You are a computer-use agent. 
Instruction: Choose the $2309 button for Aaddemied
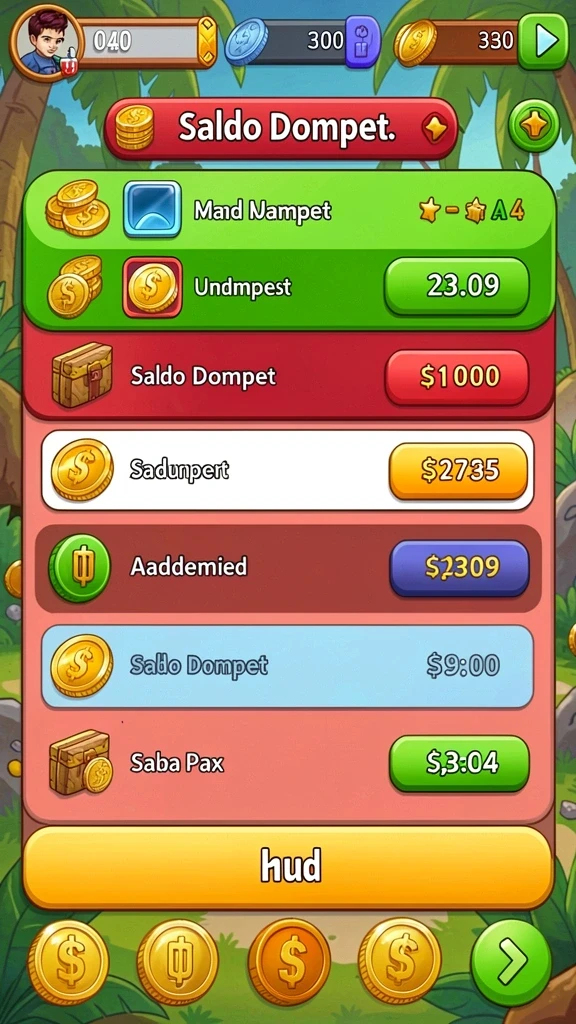[459, 568]
